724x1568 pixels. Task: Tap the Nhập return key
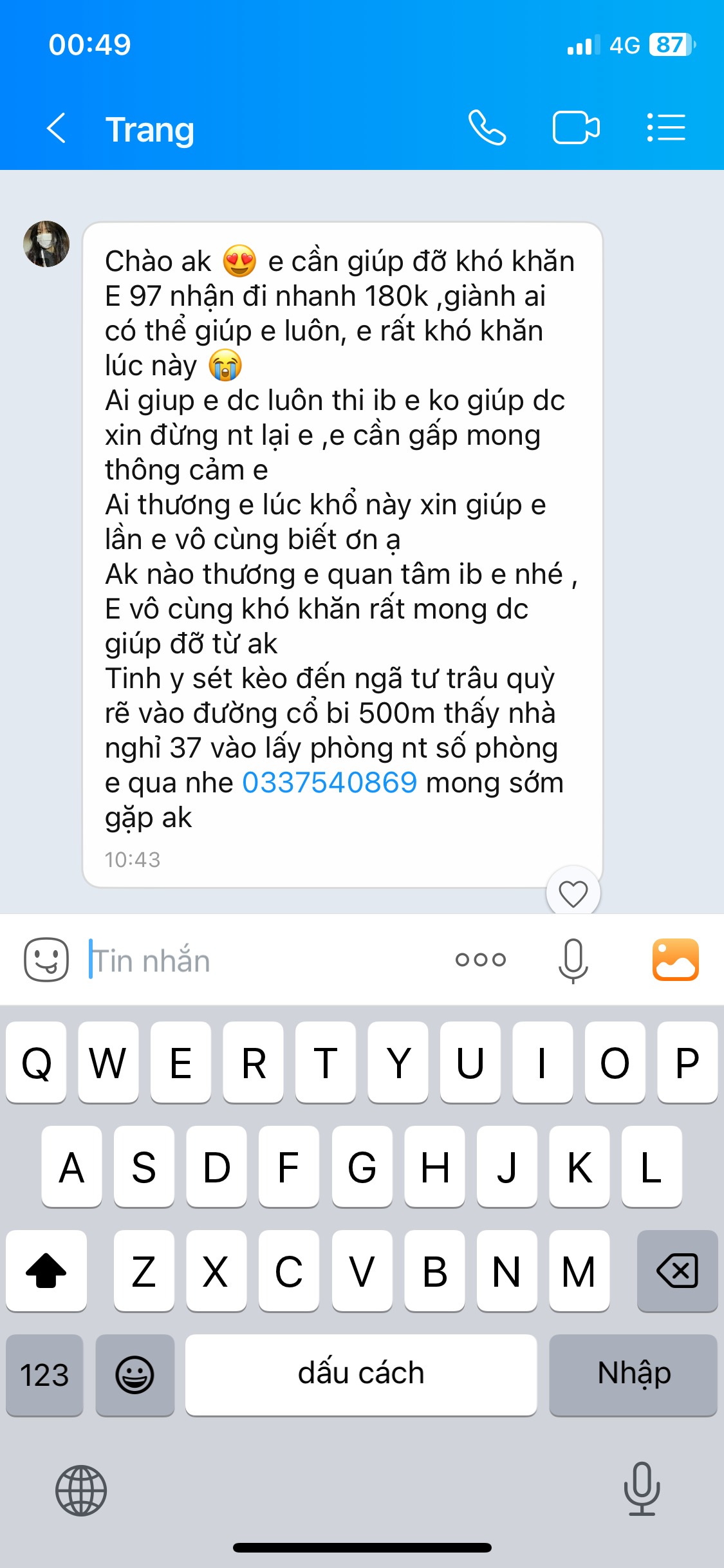tap(633, 1375)
